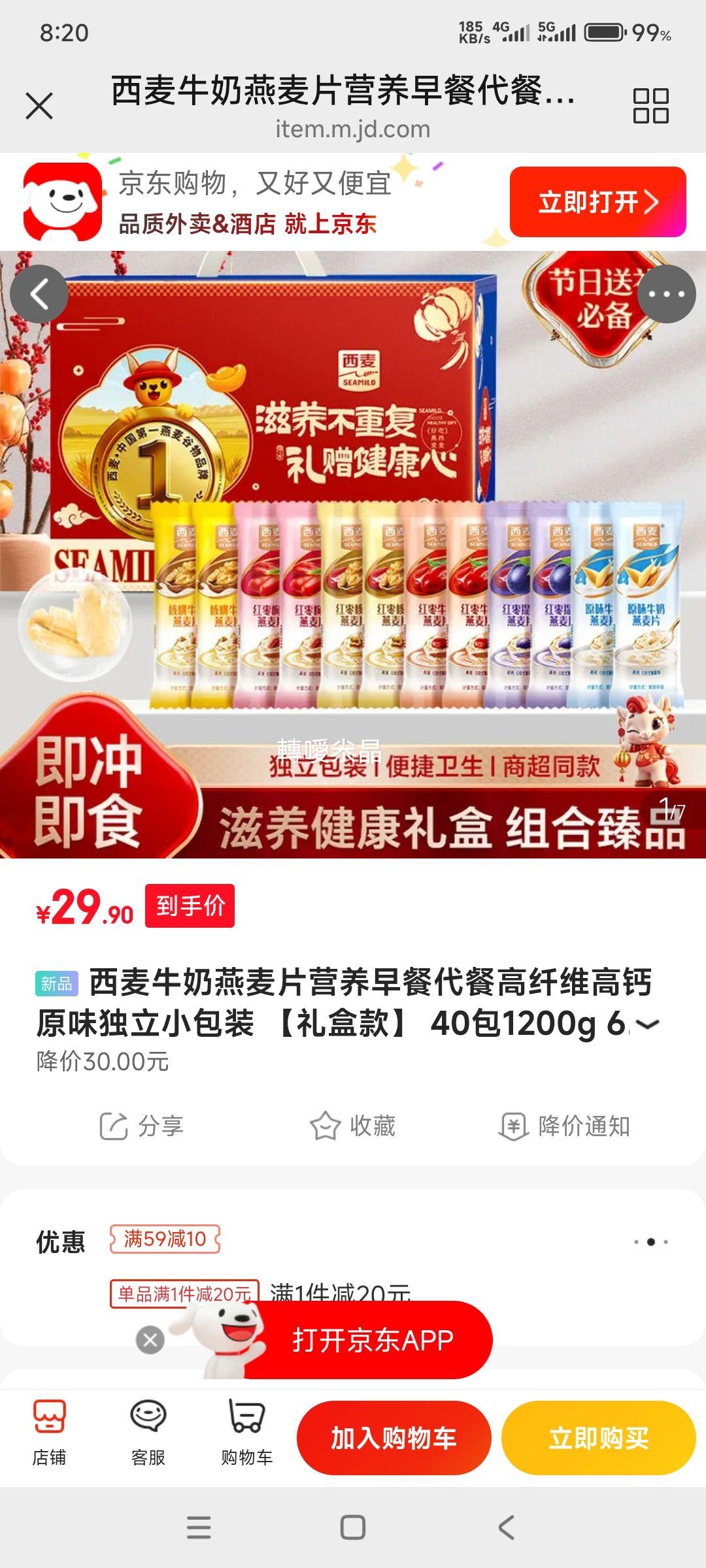Tap the item.m.jd.com address label
Screen dimensions: 706x1568
tap(353, 129)
